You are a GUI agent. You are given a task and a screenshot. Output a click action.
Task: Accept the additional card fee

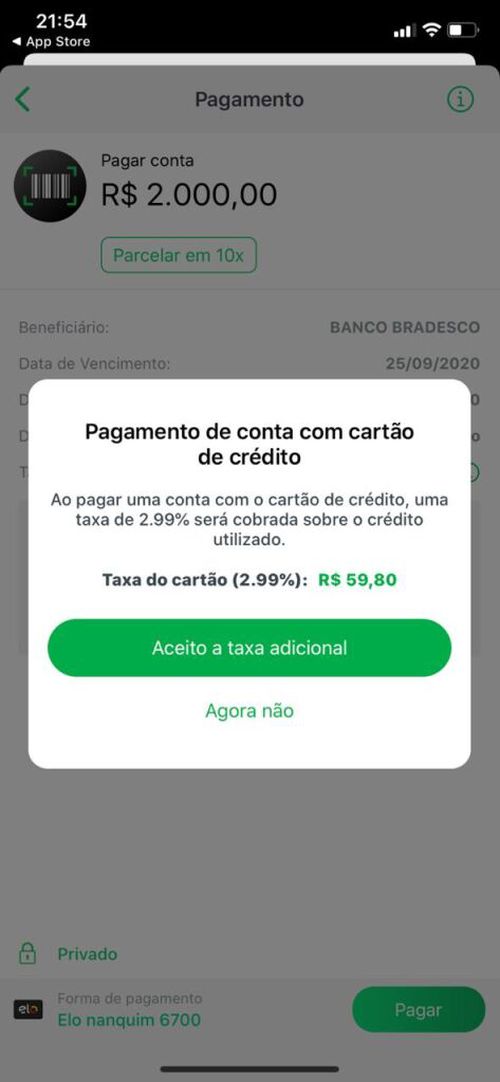tap(249, 648)
